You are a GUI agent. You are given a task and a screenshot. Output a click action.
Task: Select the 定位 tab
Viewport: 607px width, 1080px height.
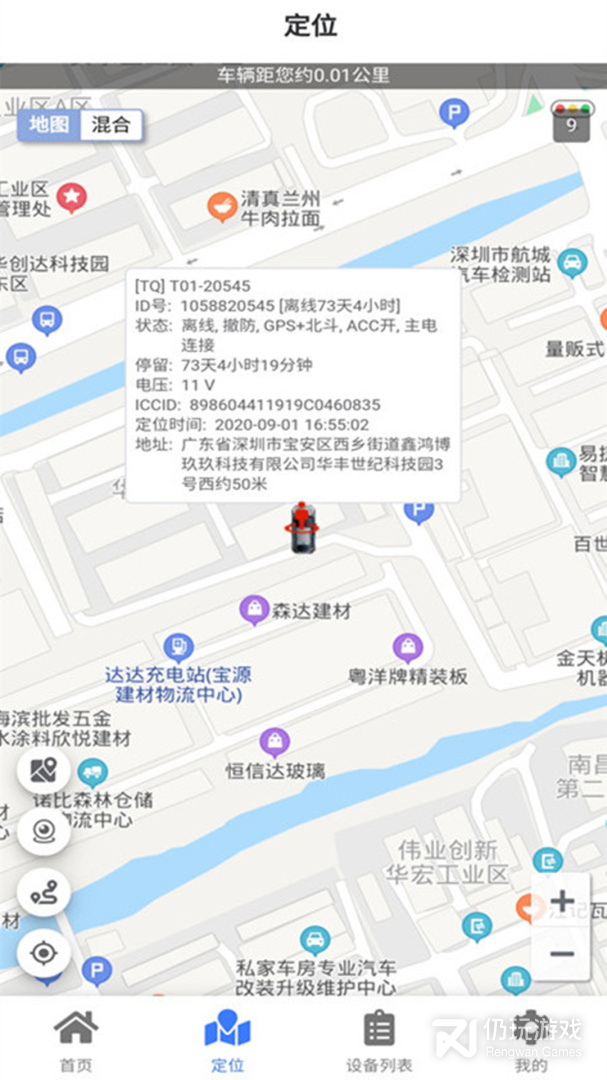[x=227, y=1040]
